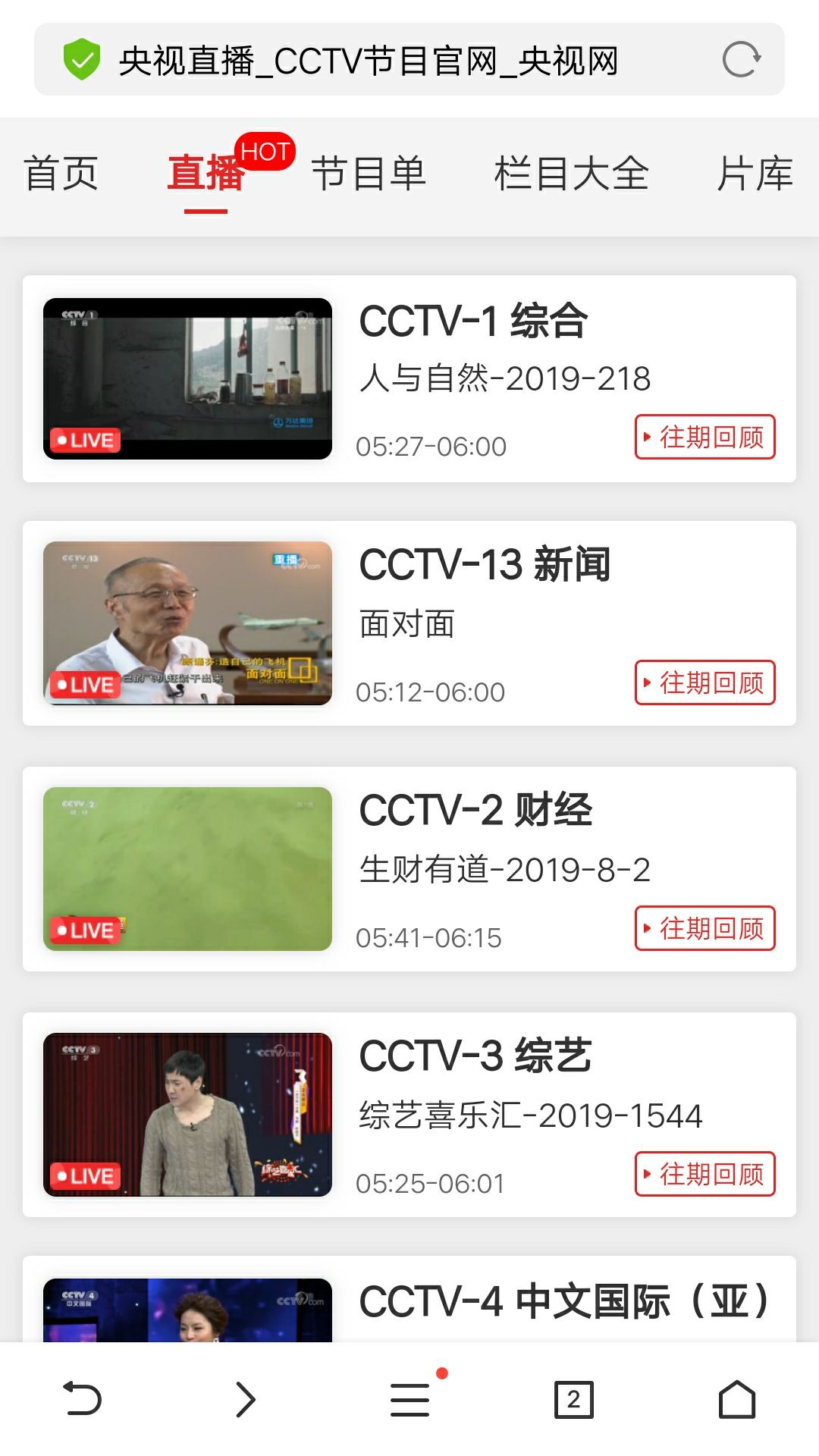Go to the browser home page
Image resolution: width=819 pixels, height=1456 pixels.
click(737, 1399)
